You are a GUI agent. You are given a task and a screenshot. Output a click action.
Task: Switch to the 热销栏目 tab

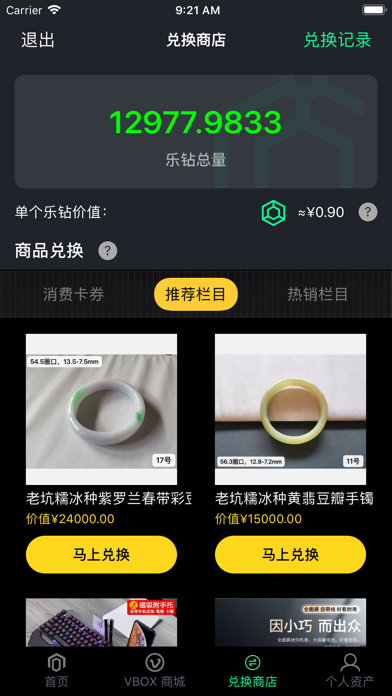tap(317, 294)
